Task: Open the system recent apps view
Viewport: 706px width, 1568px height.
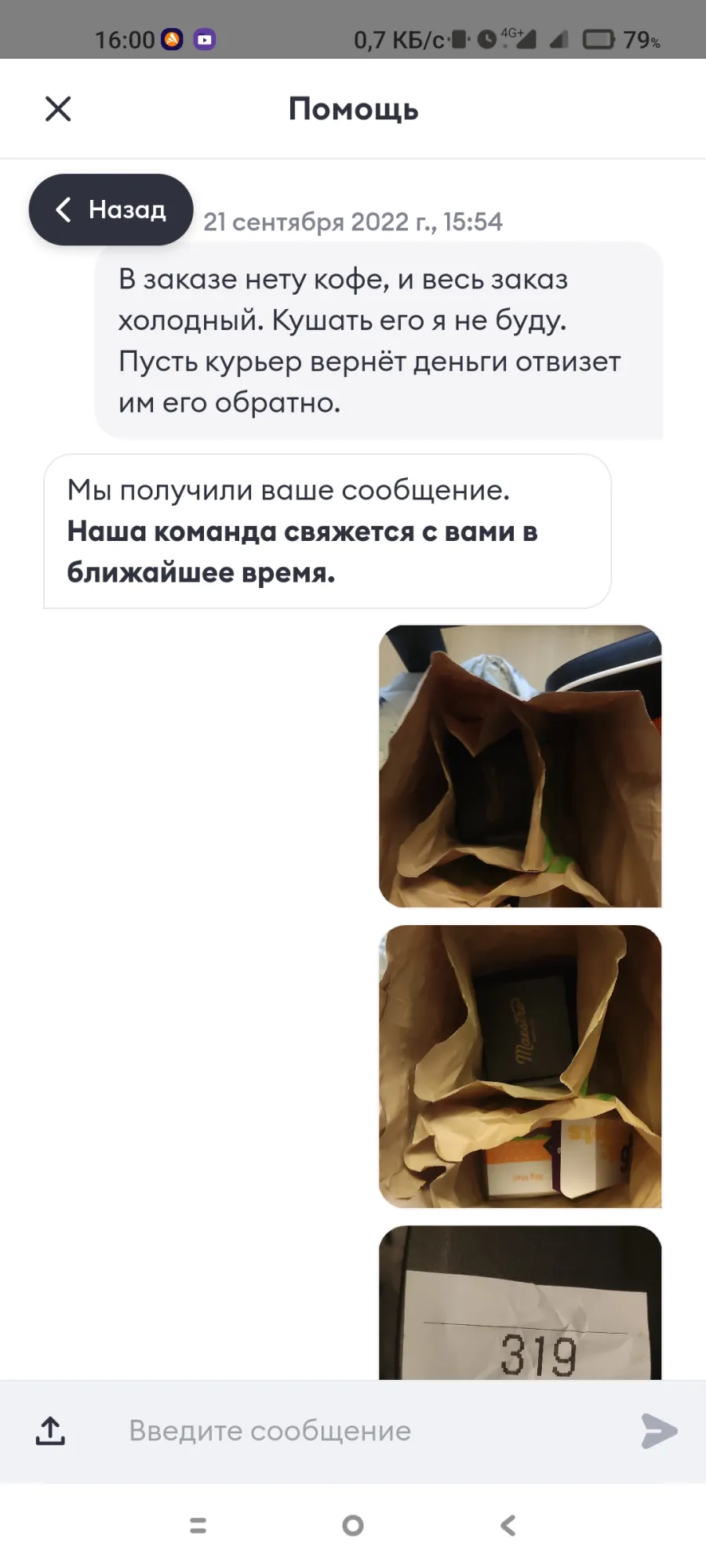Action: 198,1525
